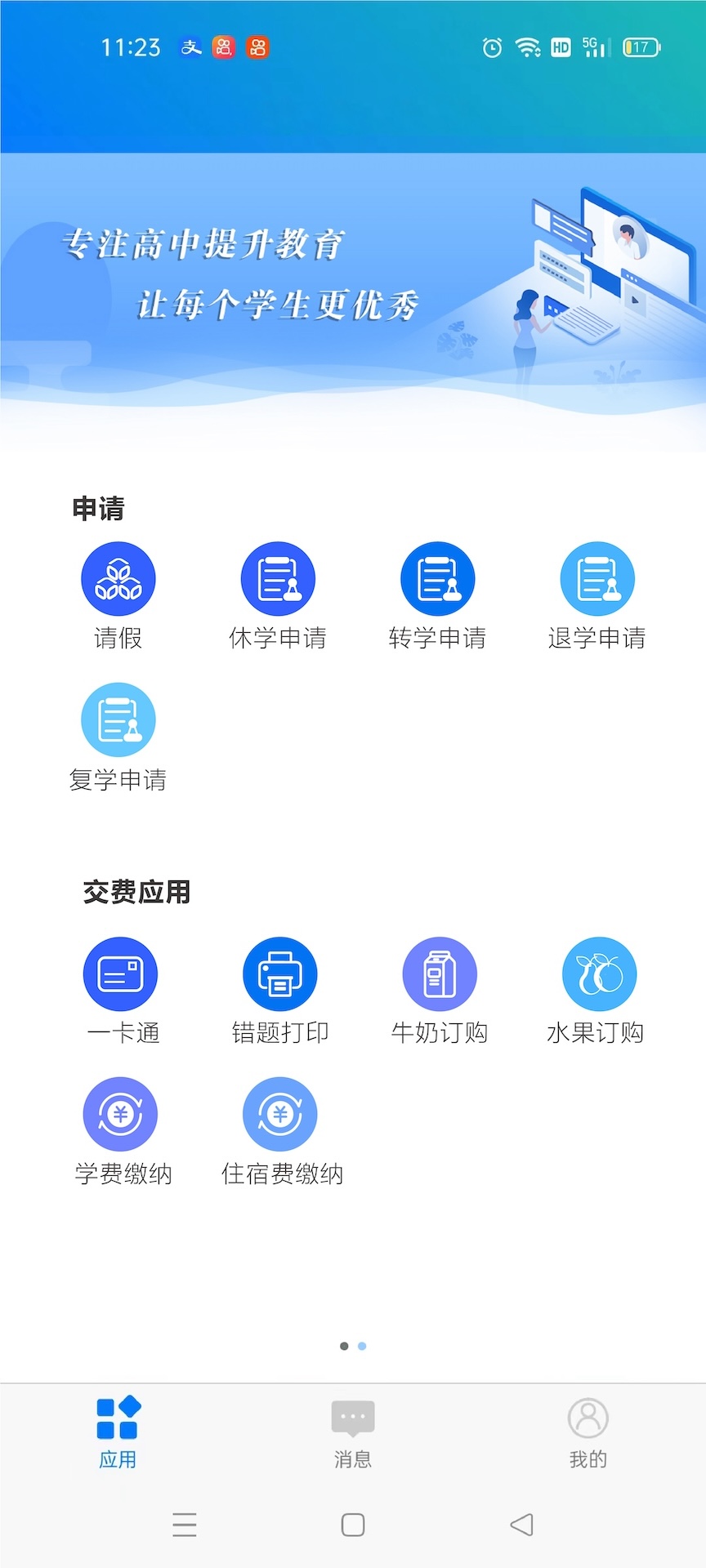This screenshot has height=1568, width=706.
Task: Tap the recent apps button in navigation bar
Action: pos(185,1526)
